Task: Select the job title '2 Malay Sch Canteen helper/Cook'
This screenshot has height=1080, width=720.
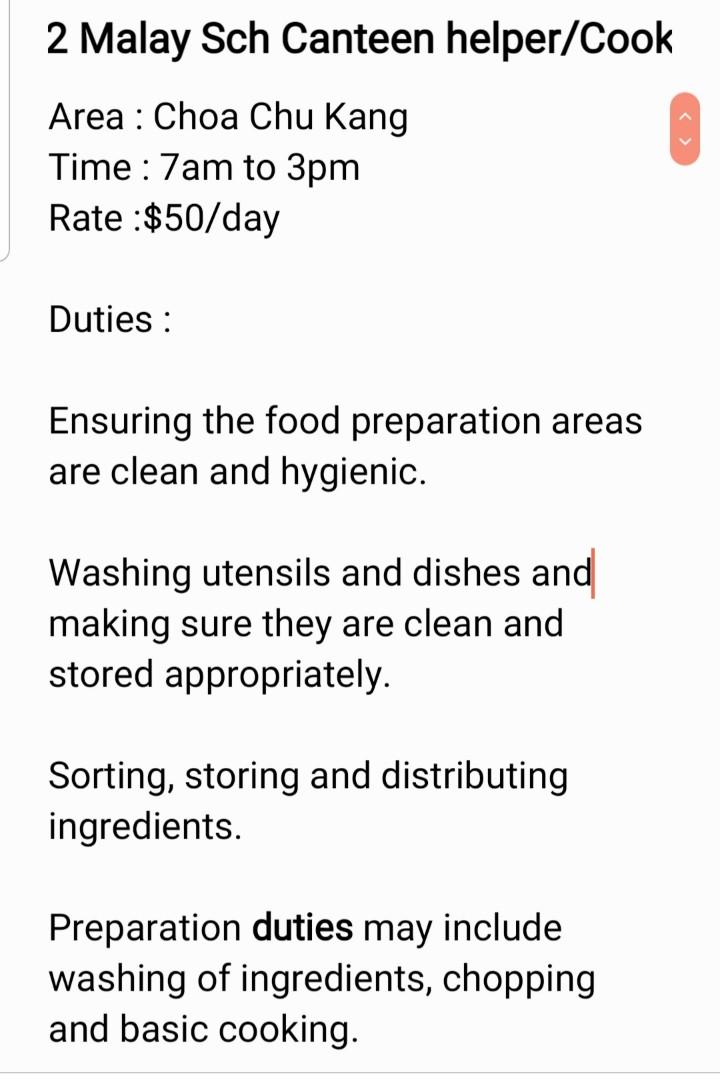Action: pyautogui.click(x=360, y=38)
